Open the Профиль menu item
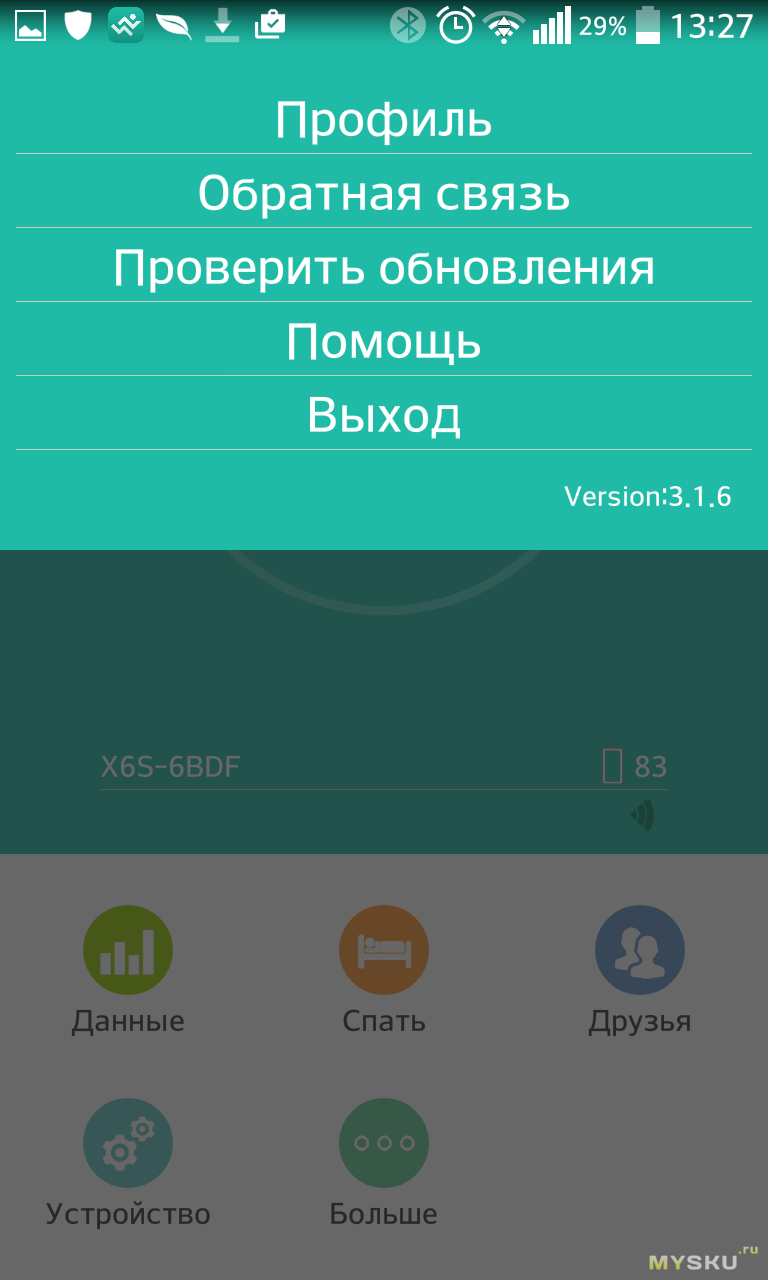Viewport: 768px width, 1280px height. pos(384,119)
